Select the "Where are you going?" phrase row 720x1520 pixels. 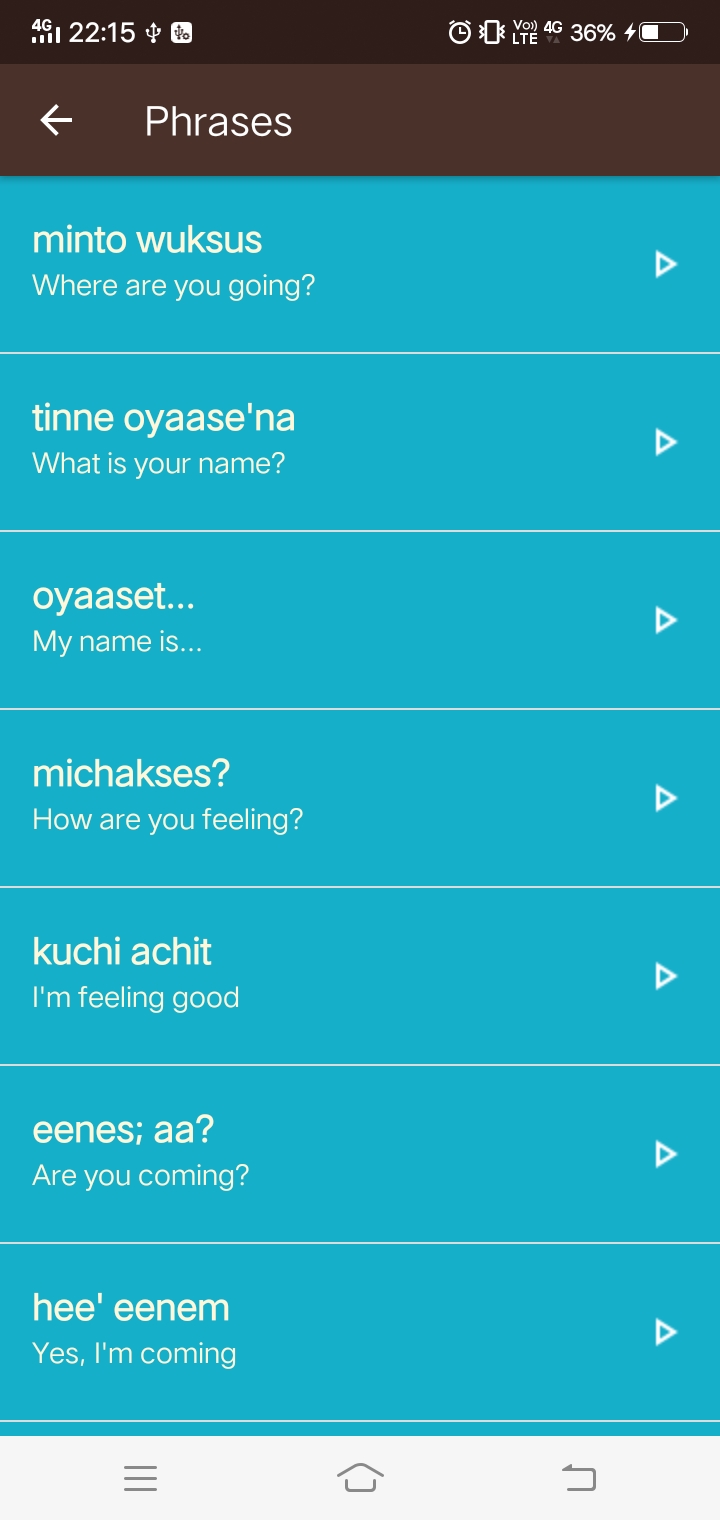pyautogui.click(x=250, y=264)
